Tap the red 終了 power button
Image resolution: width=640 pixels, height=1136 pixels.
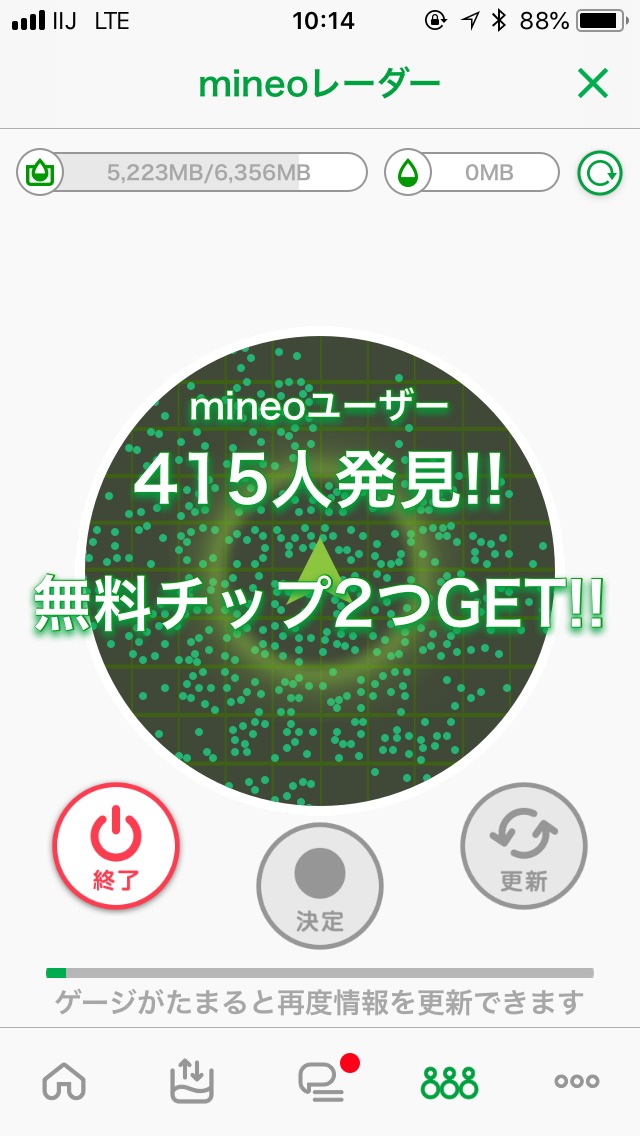point(116,846)
